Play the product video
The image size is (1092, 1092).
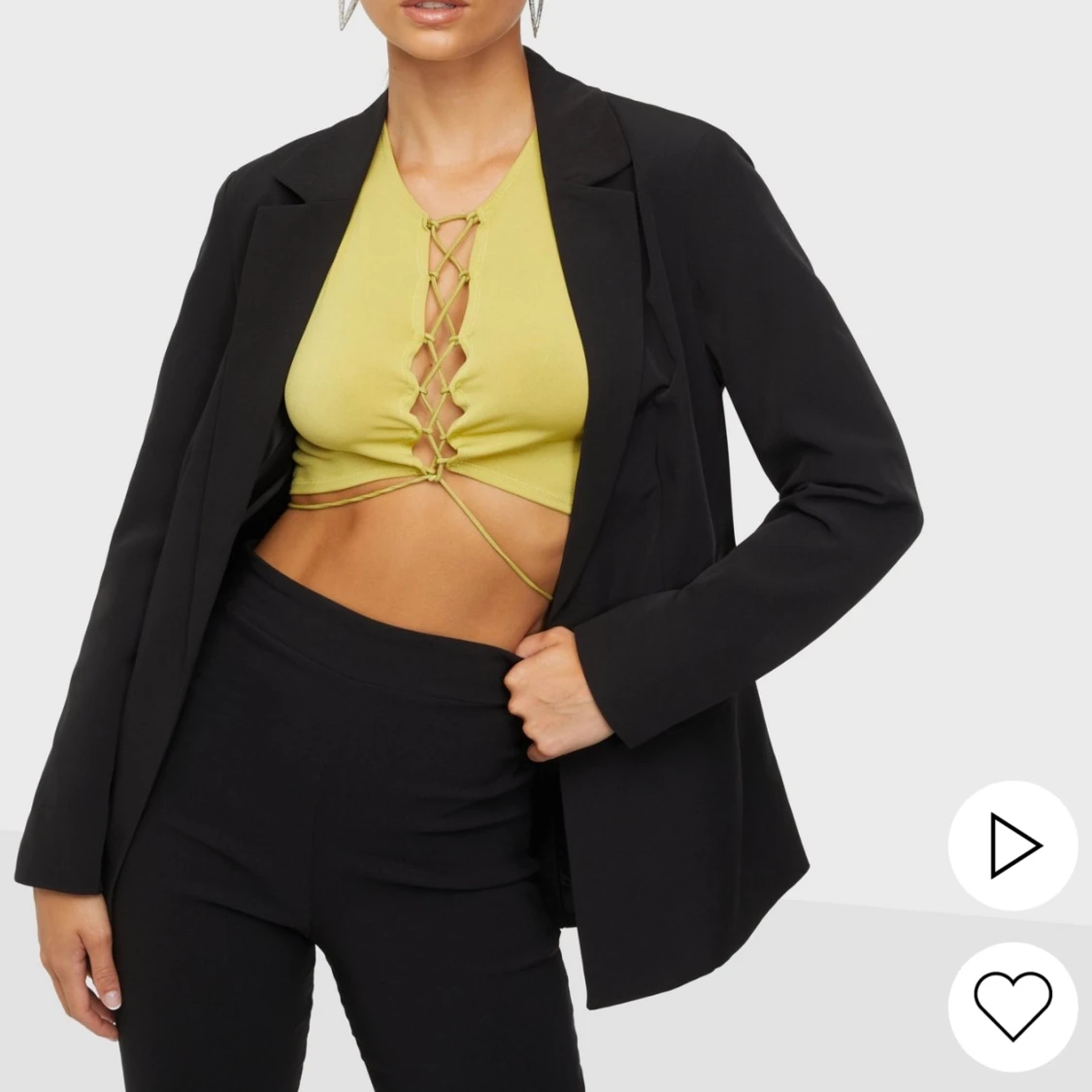point(1012,844)
